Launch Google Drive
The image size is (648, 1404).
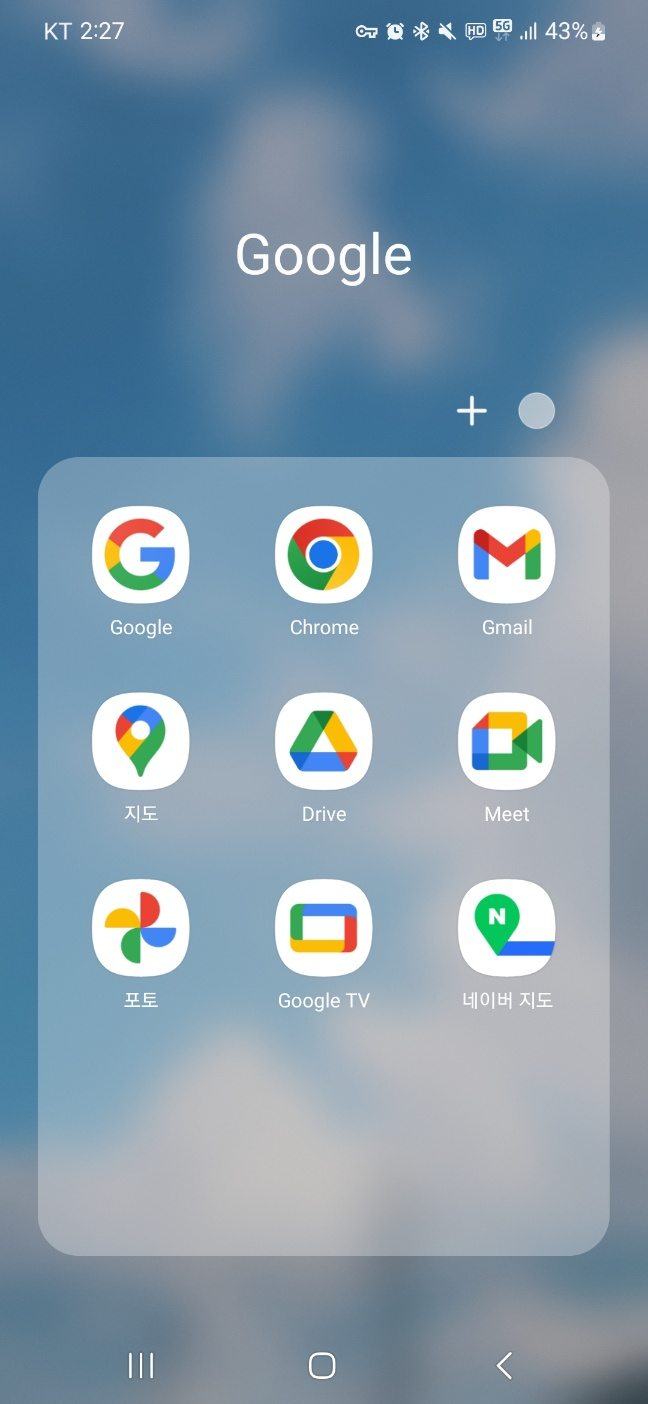click(324, 742)
